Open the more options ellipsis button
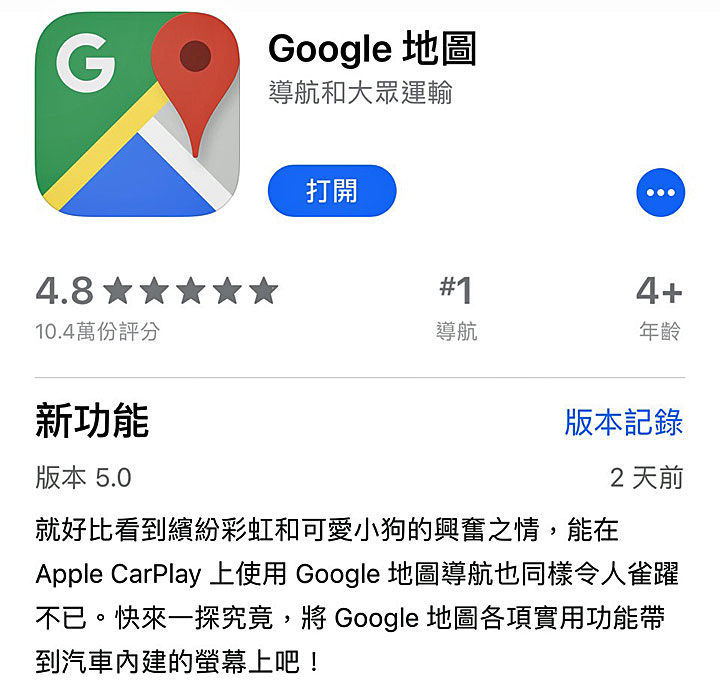The width and height of the screenshot is (720, 699). [660, 193]
